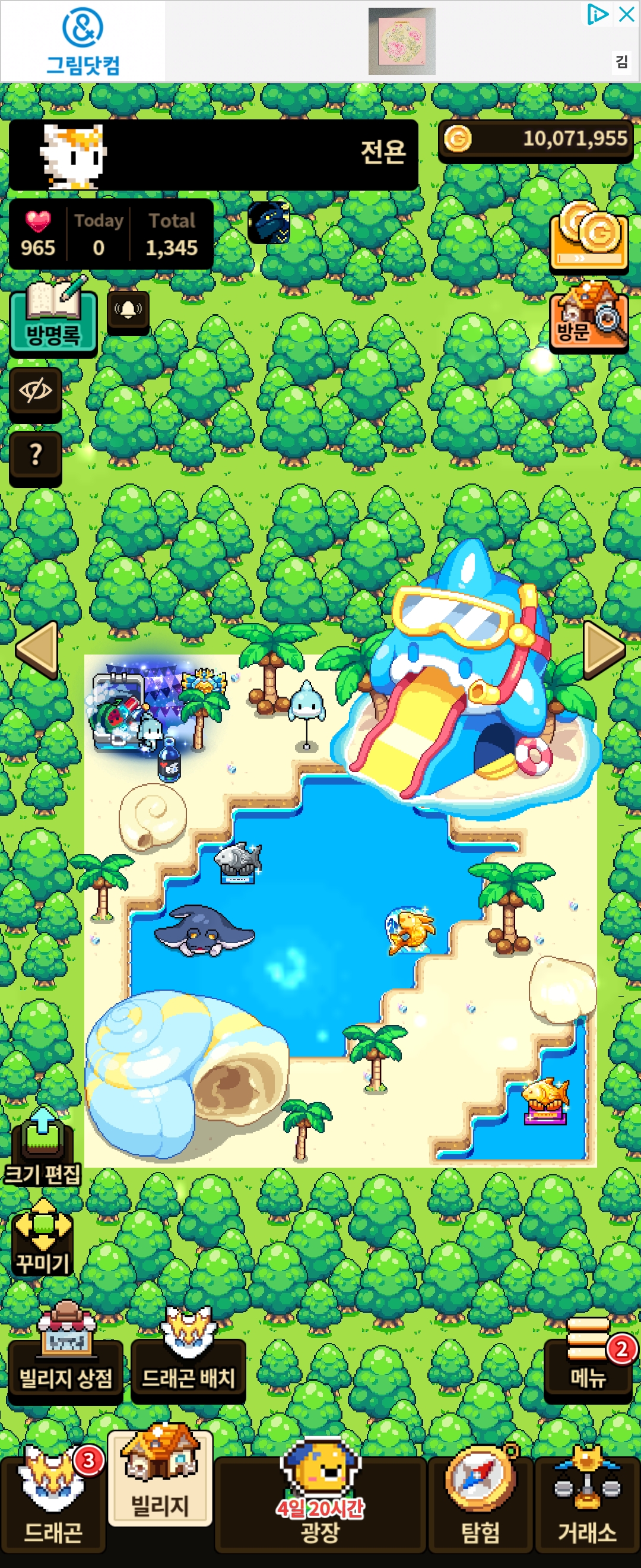Open the gold coin shop button
Image resolution: width=641 pixels, height=1568 pixels.
[589, 239]
